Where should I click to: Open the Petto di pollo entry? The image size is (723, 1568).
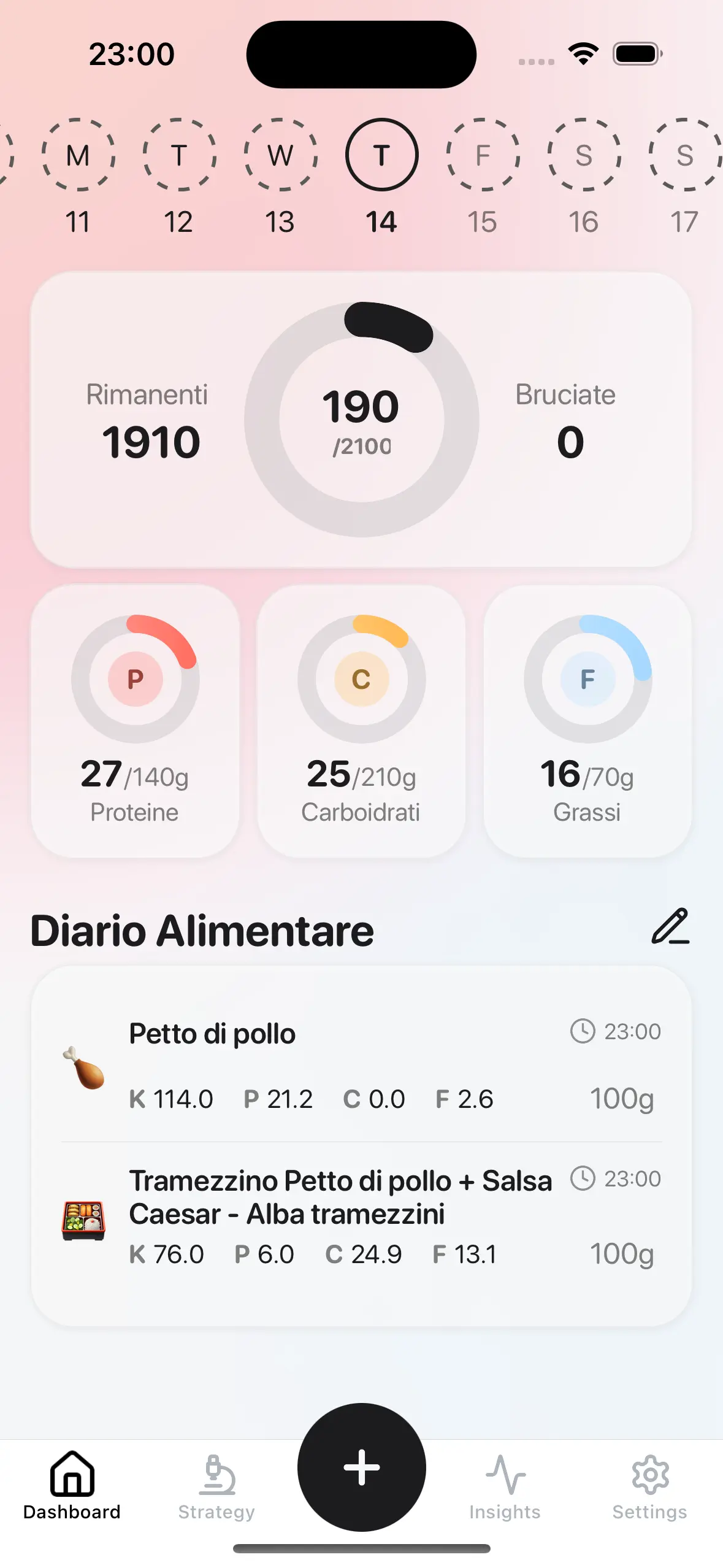click(x=361, y=1066)
